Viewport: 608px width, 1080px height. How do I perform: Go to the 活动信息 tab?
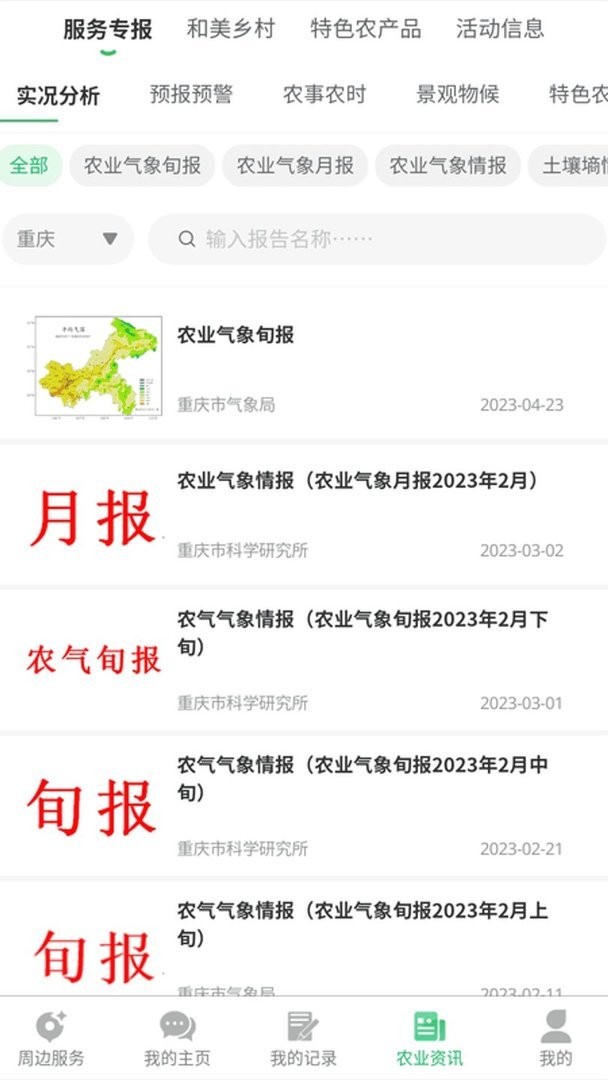coord(500,28)
